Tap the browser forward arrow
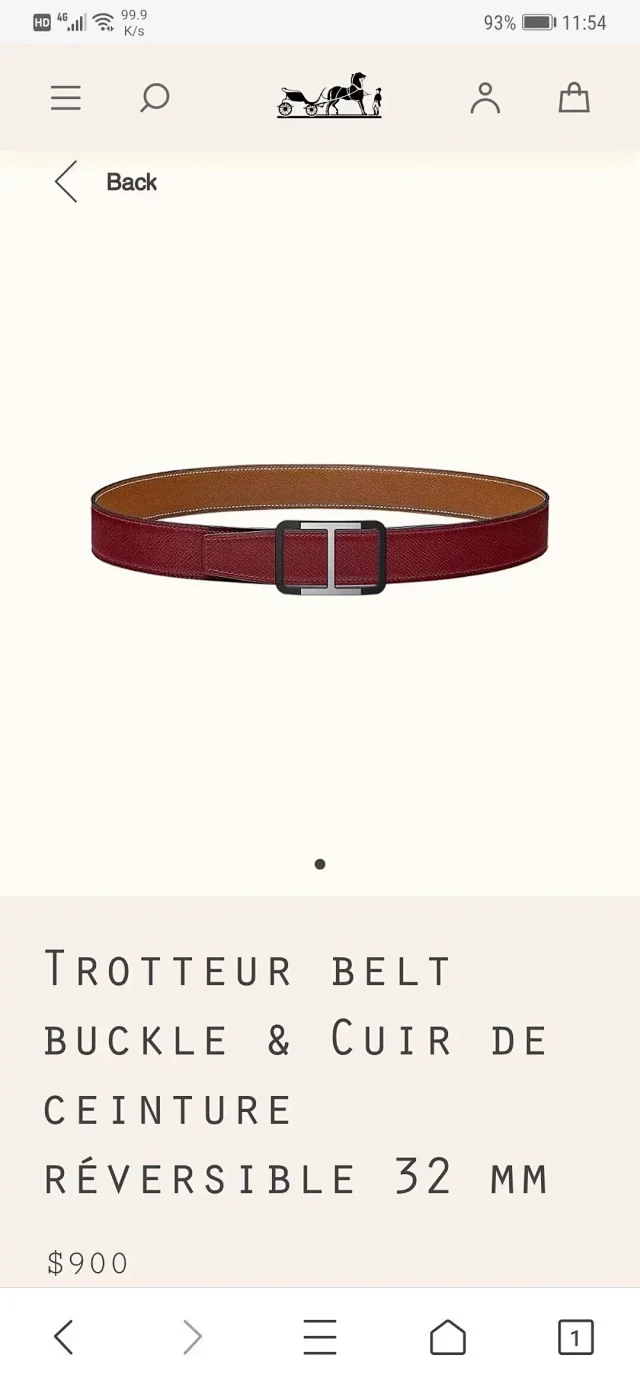 point(192,1337)
